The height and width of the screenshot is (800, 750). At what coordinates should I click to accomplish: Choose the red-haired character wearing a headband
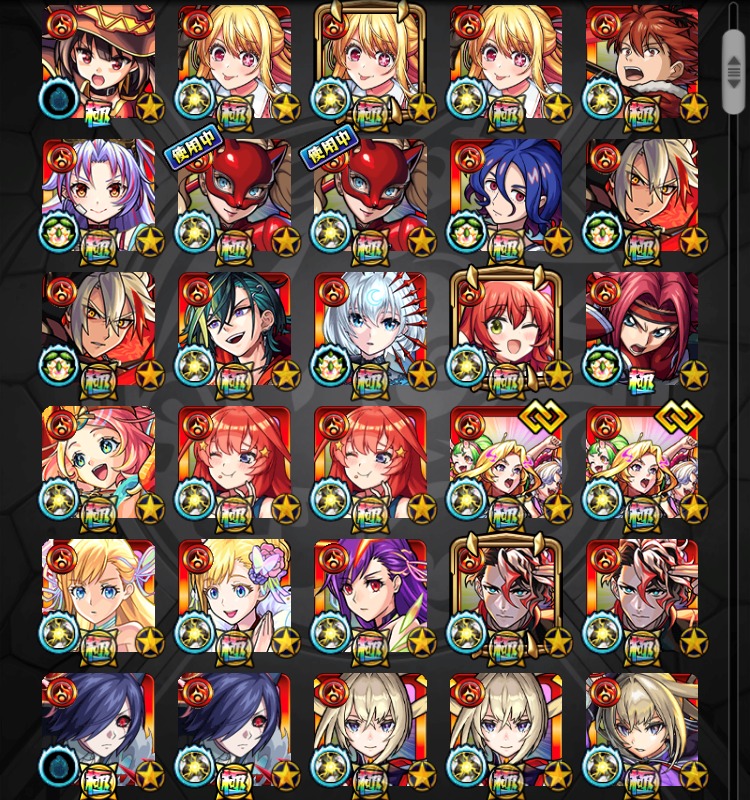[642, 329]
